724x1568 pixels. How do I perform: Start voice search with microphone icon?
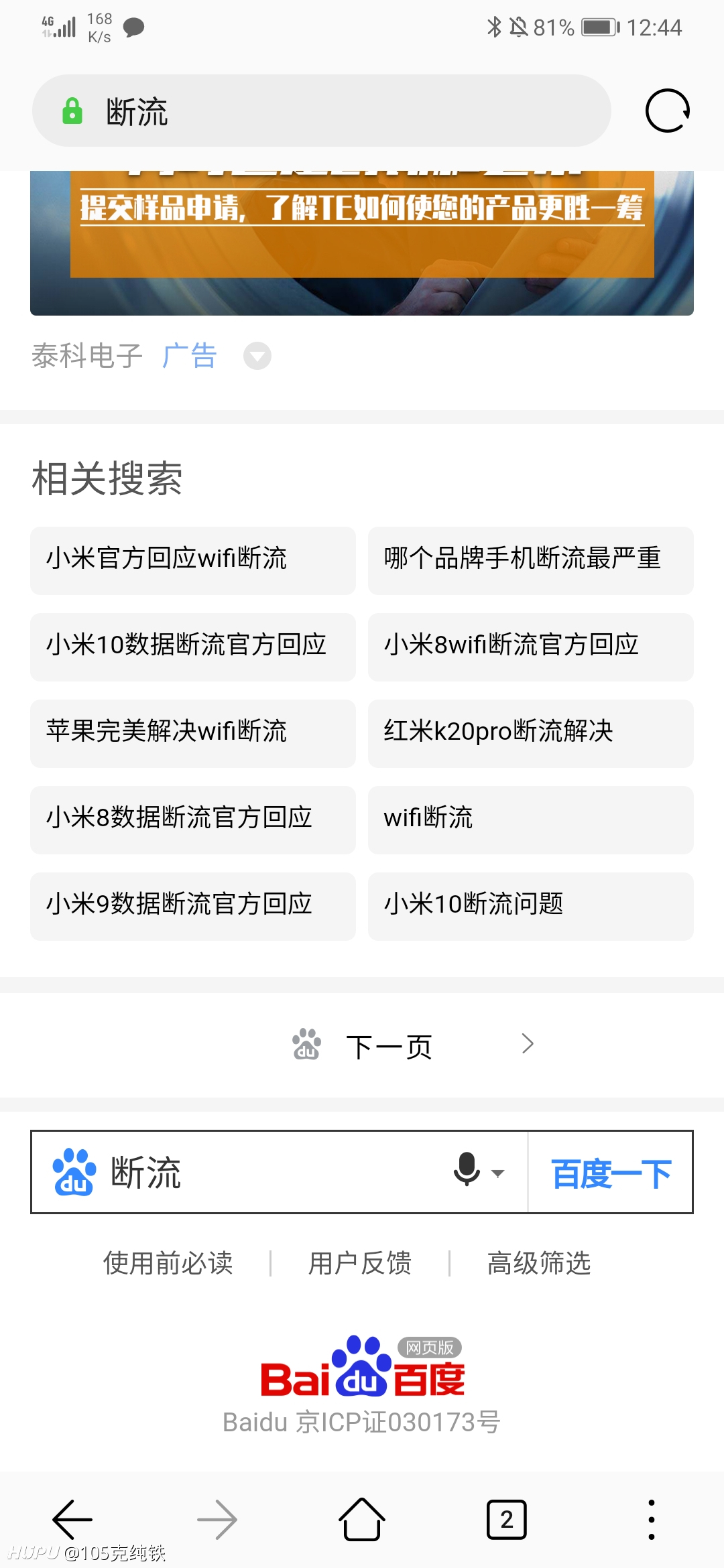(x=467, y=1170)
